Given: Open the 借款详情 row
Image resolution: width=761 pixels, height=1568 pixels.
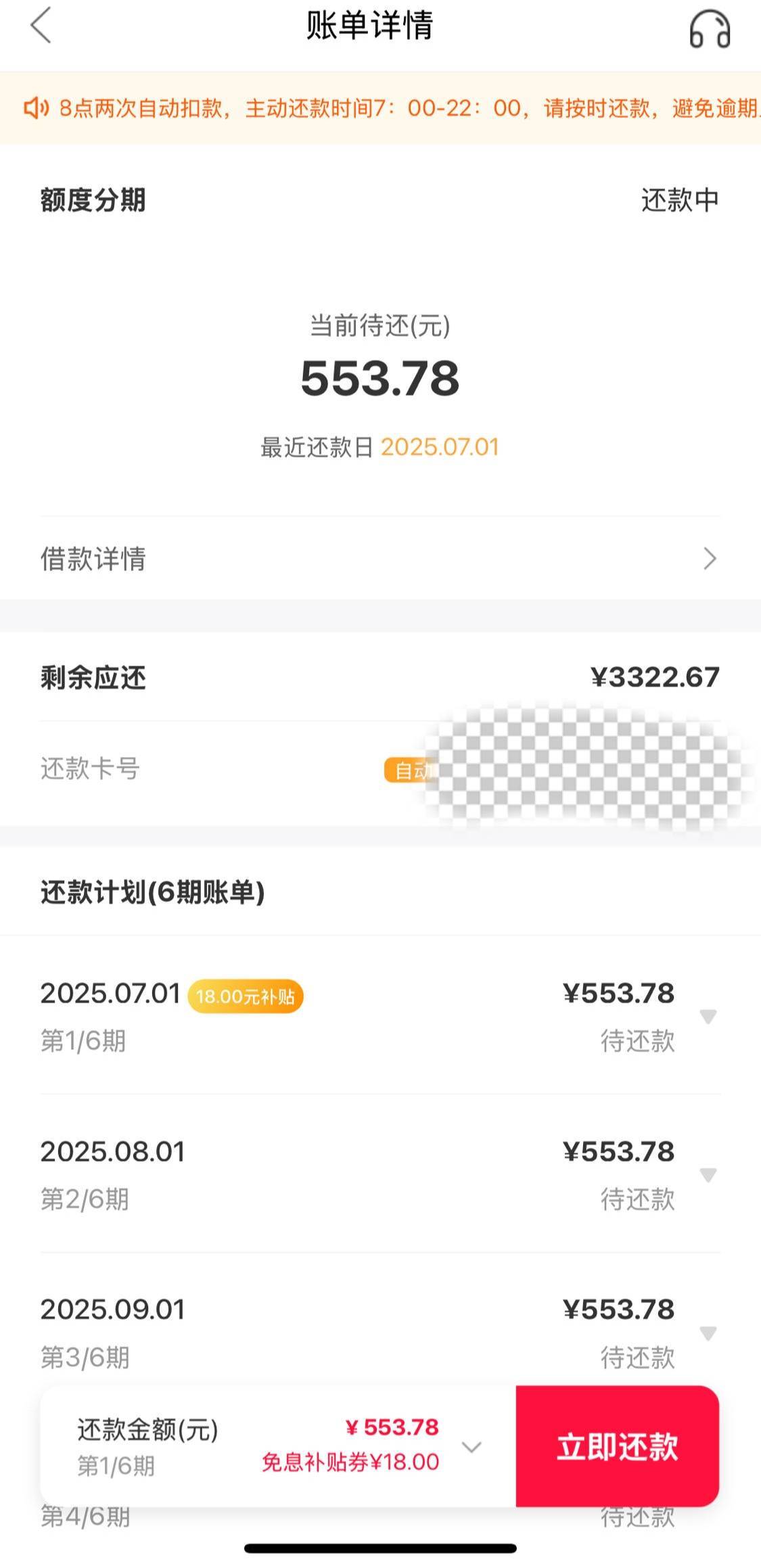Looking at the screenshot, I should [380, 559].
